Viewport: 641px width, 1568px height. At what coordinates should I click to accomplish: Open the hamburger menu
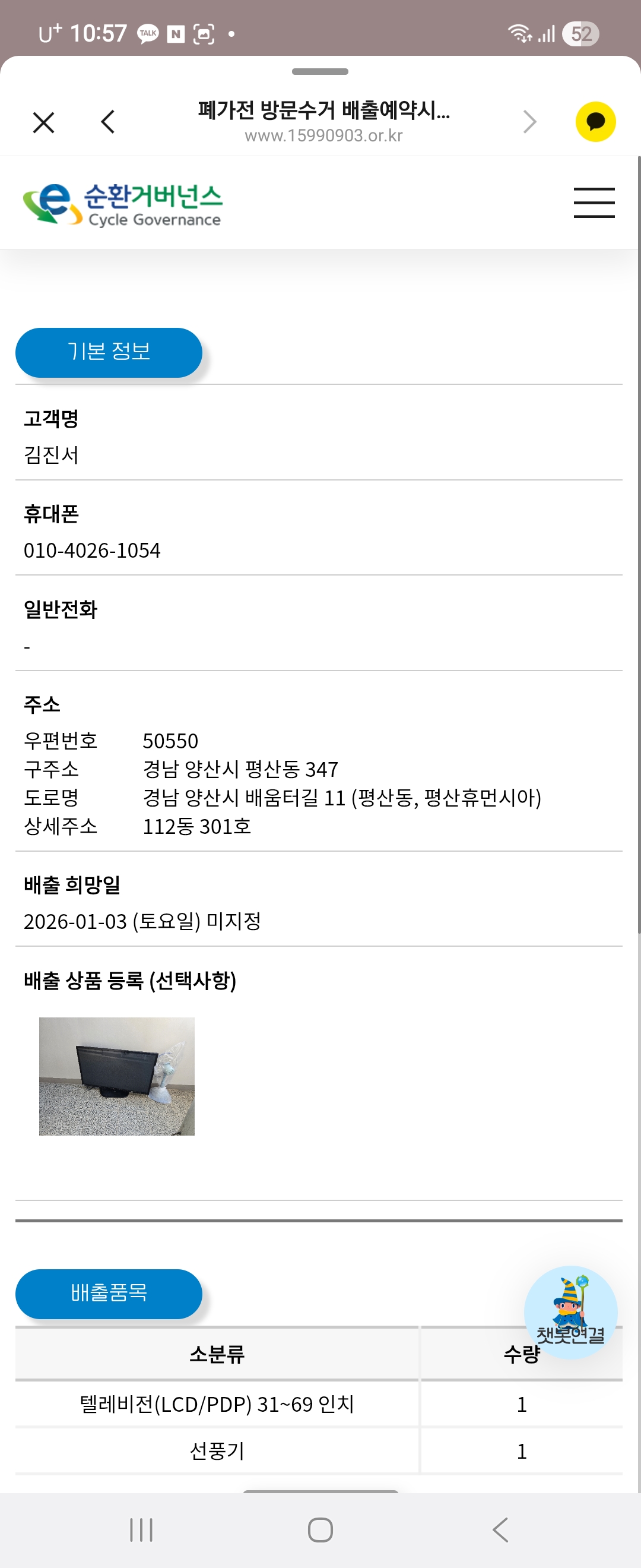594,203
